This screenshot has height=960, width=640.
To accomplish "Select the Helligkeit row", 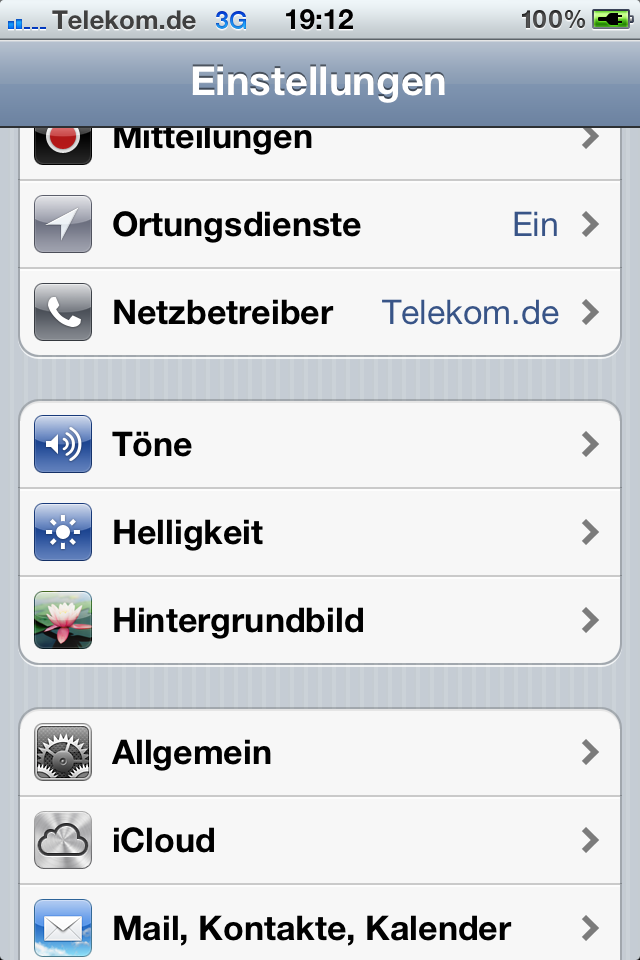I will pyautogui.click(x=320, y=532).
